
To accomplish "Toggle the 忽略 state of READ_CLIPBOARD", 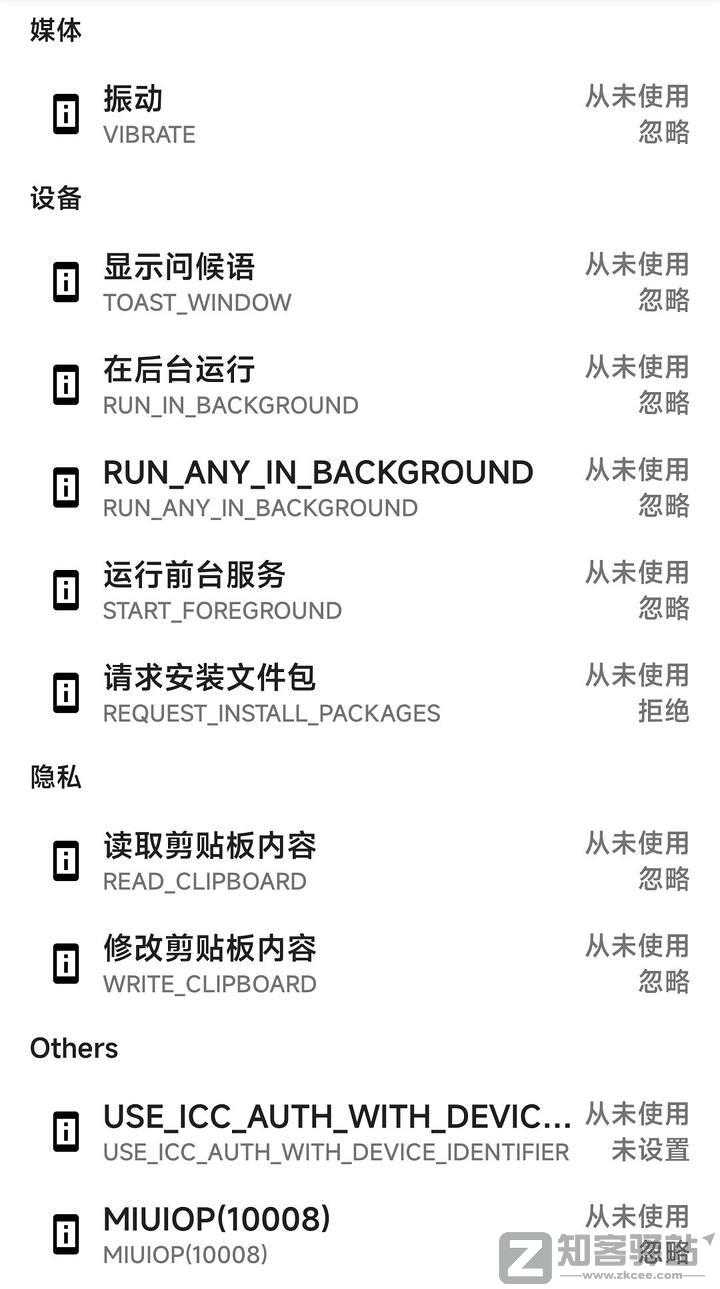I will point(665,878).
